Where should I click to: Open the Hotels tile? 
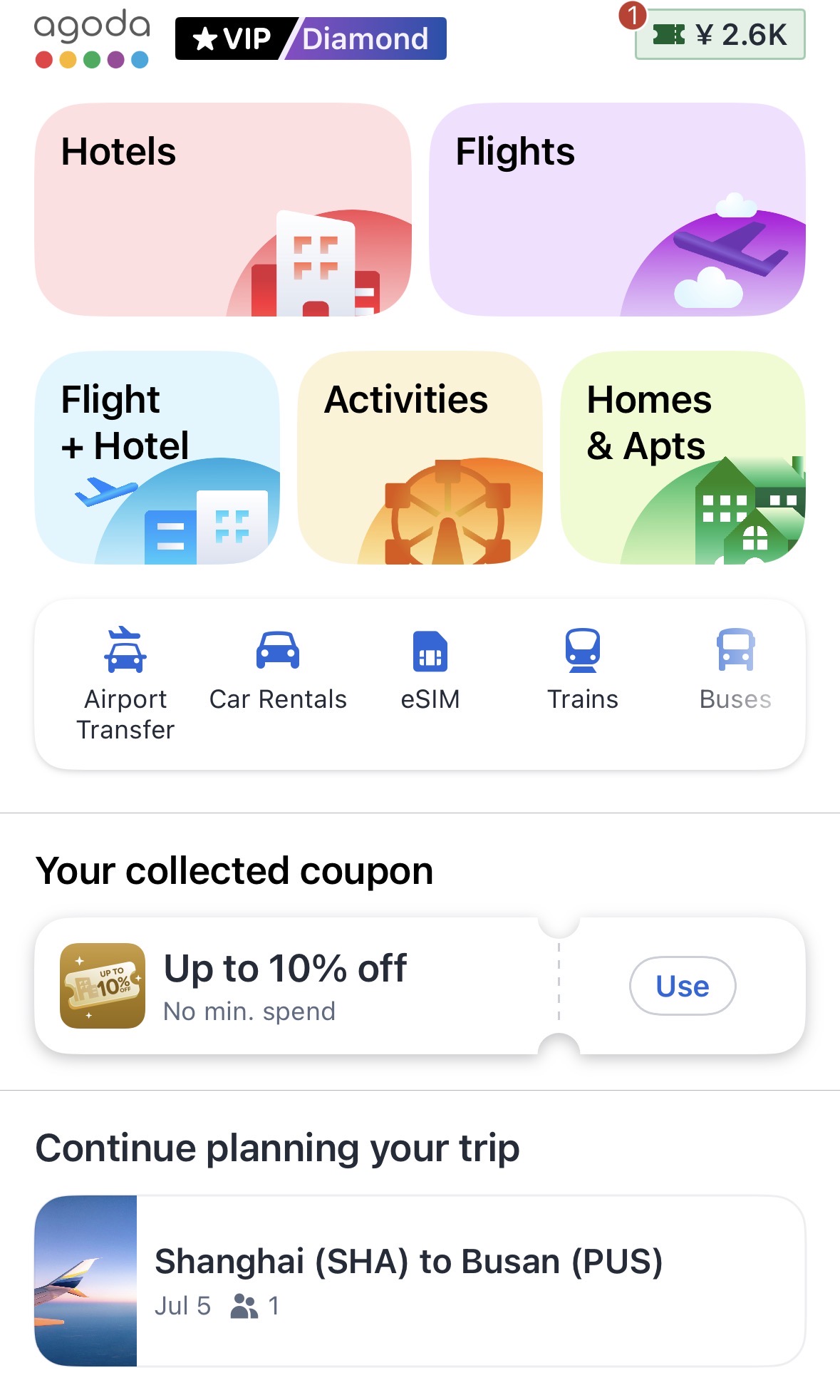223,210
